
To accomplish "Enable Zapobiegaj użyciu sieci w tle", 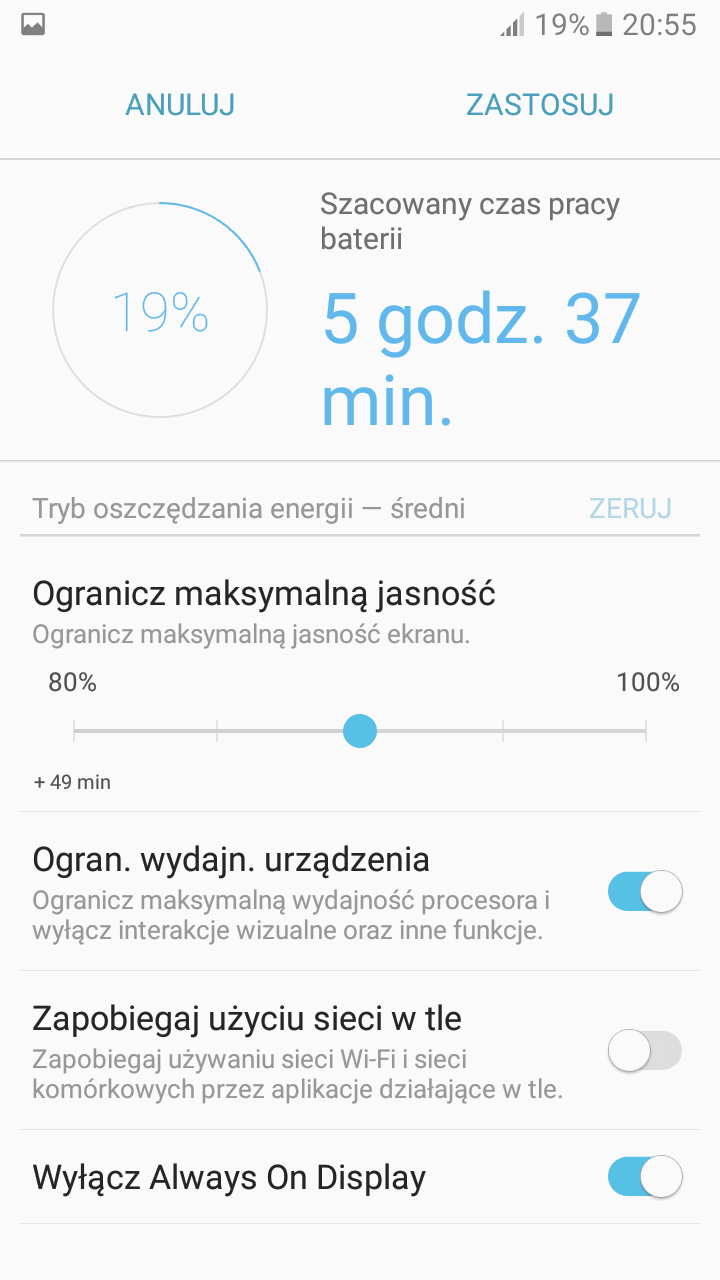I will coord(645,1051).
